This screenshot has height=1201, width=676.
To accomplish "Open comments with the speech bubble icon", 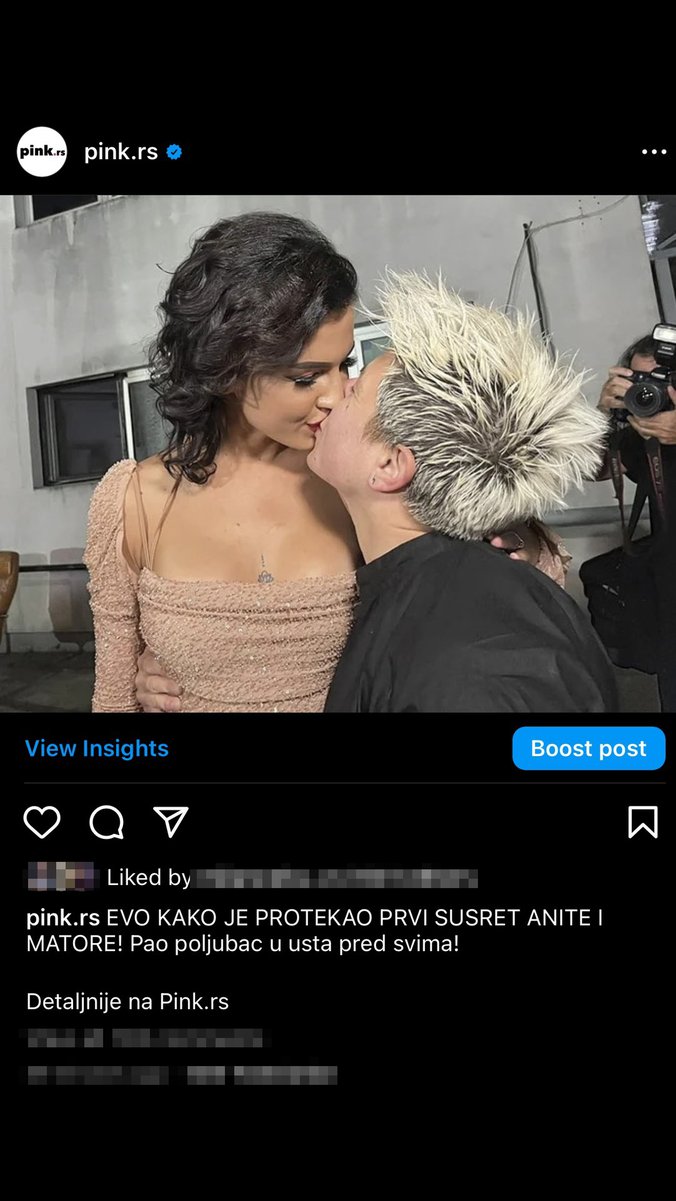I will point(106,822).
